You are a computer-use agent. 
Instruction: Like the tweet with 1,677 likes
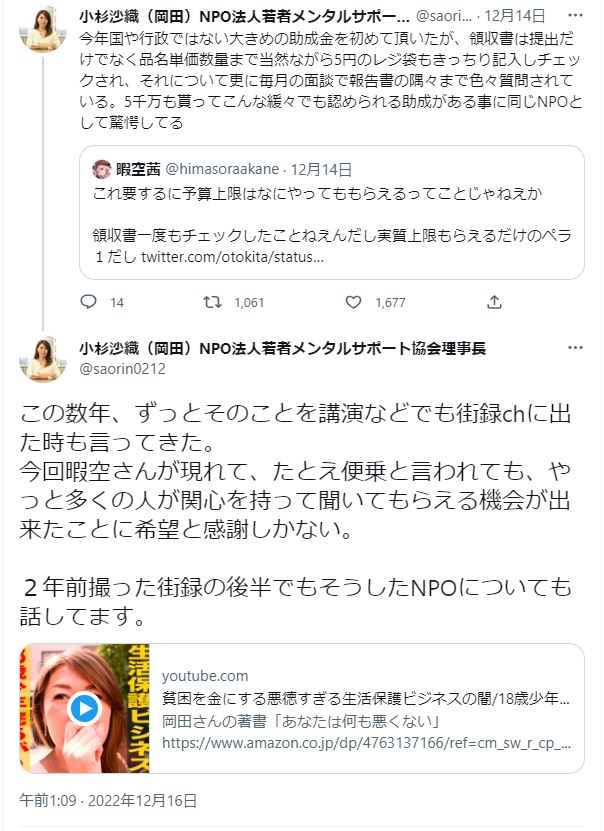tap(353, 302)
